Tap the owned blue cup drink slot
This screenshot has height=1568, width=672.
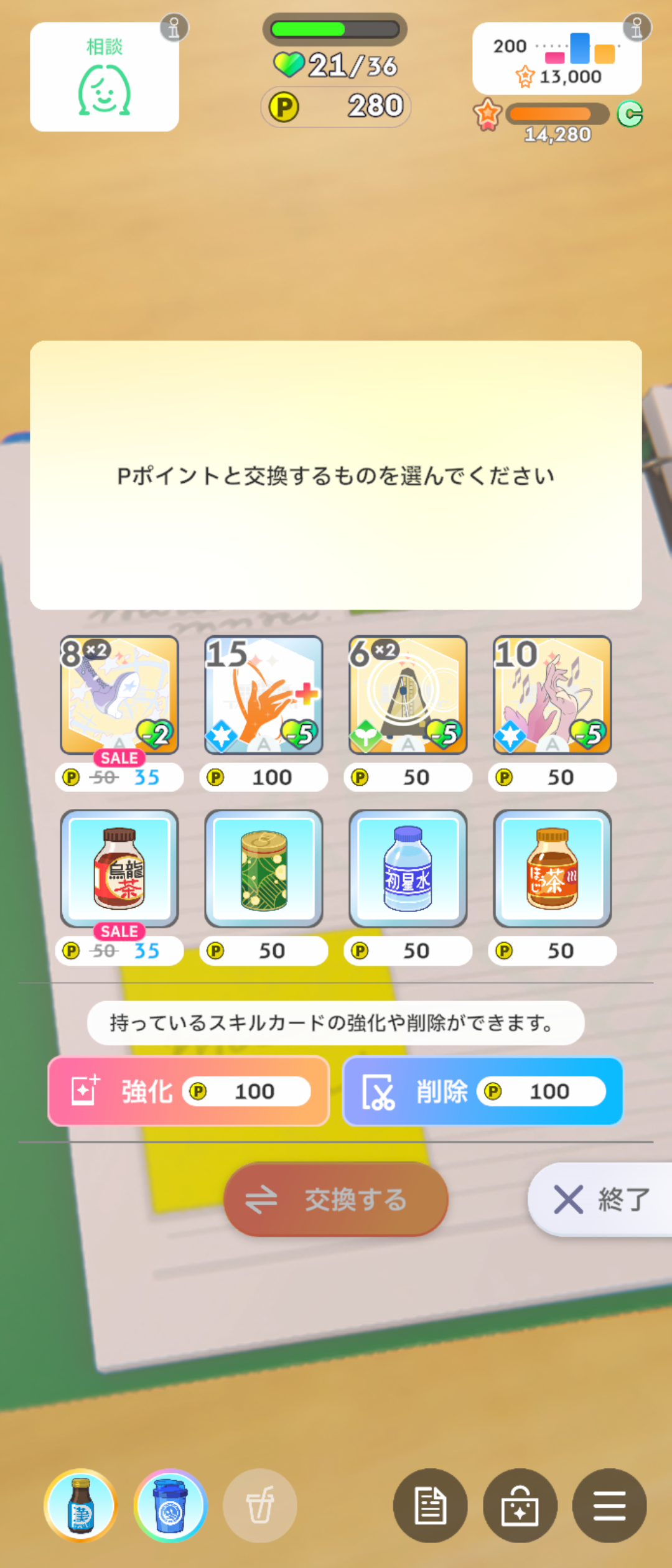[x=170, y=1506]
